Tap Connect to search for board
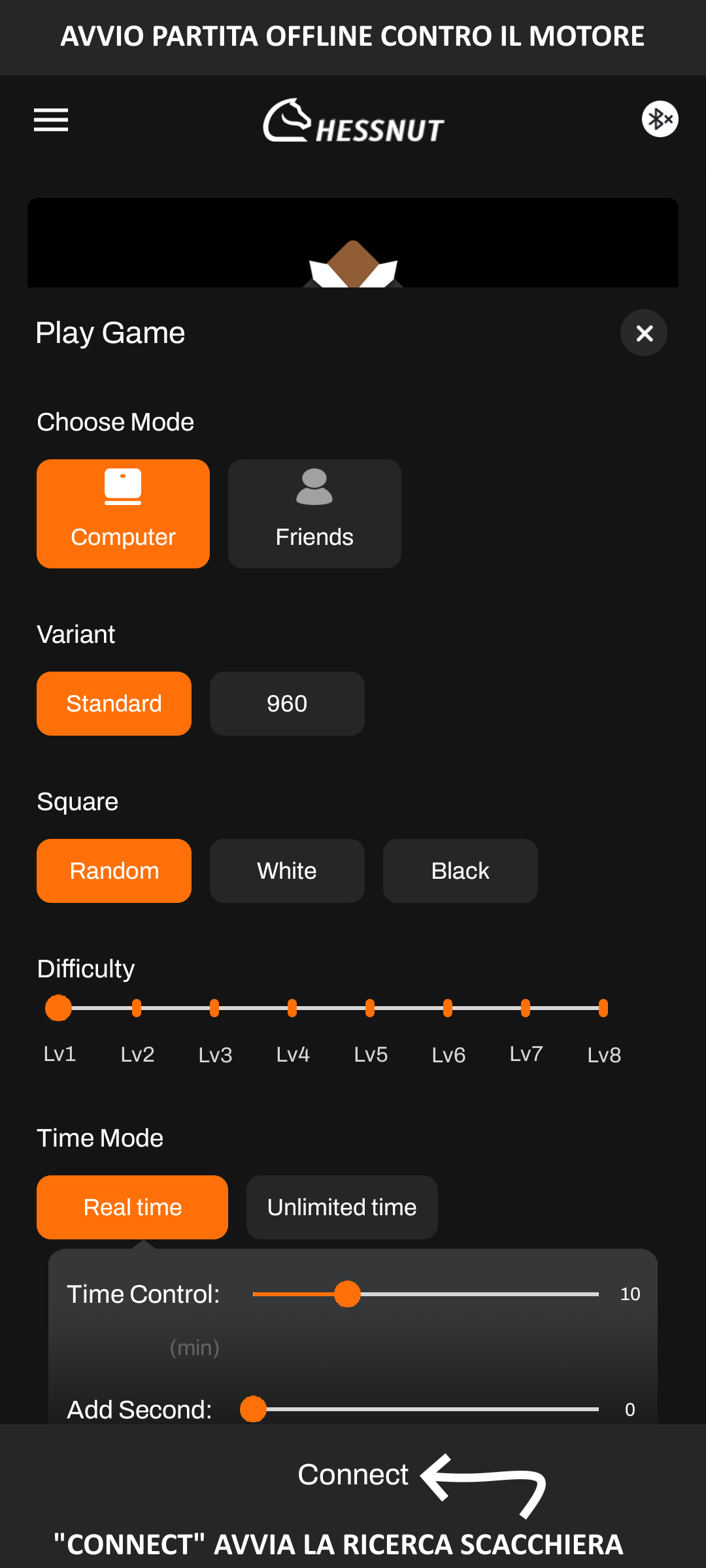The width and height of the screenshot is (706, 1568). pyautogui.click(x=353, y=1475)
